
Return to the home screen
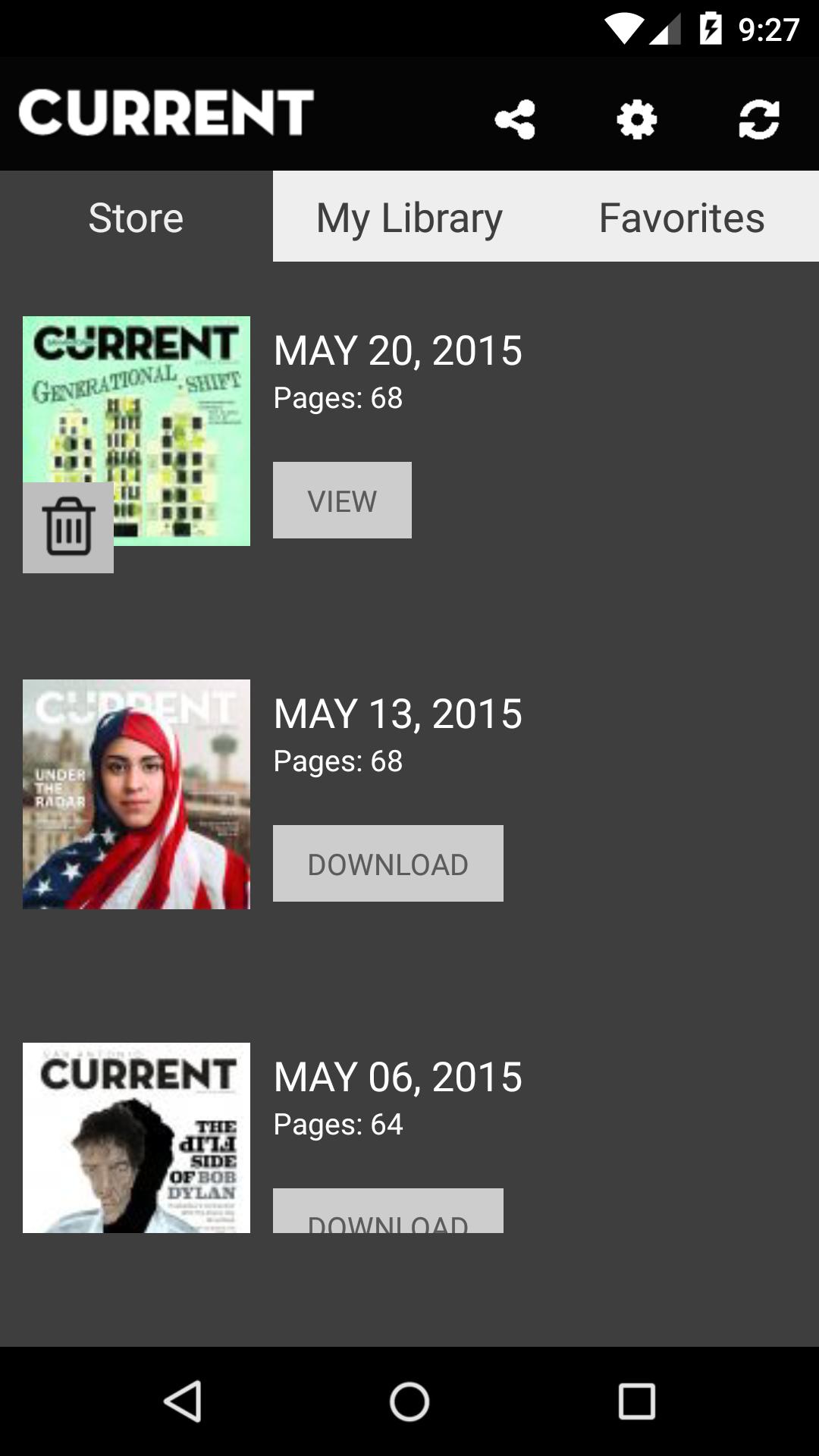[409, 1401]
